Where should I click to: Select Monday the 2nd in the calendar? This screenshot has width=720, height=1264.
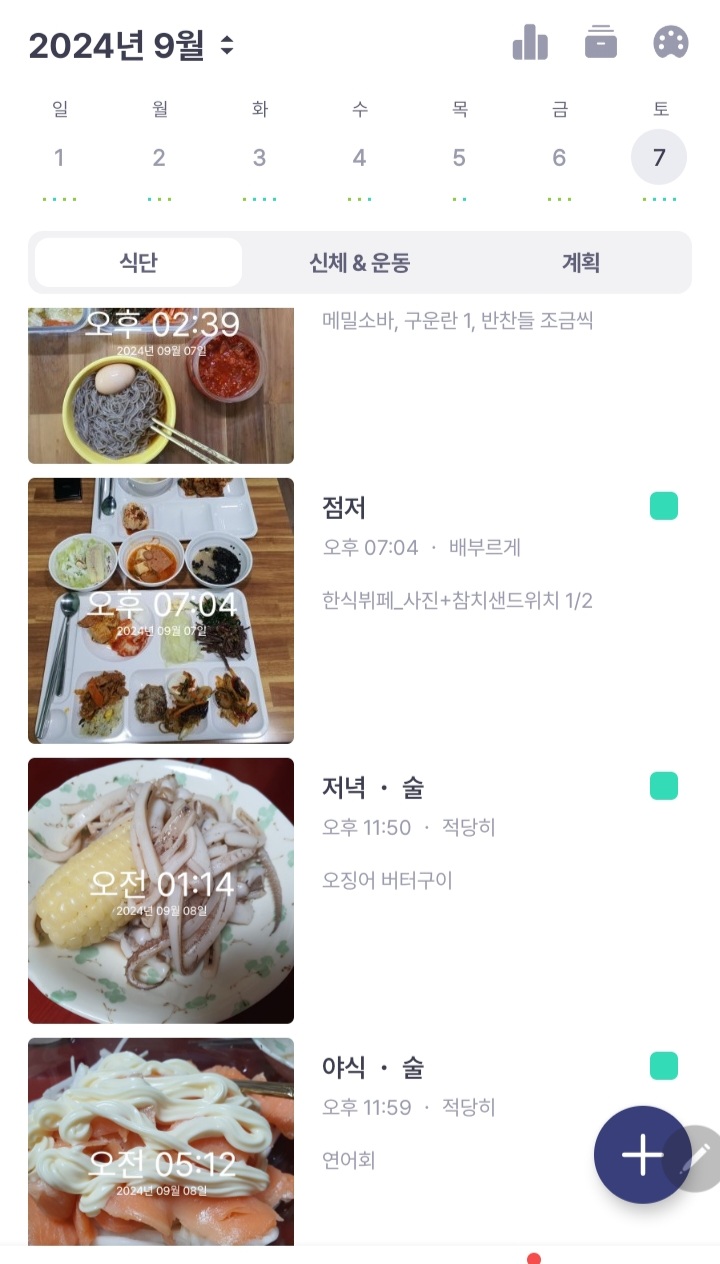(x=159, y=158)
